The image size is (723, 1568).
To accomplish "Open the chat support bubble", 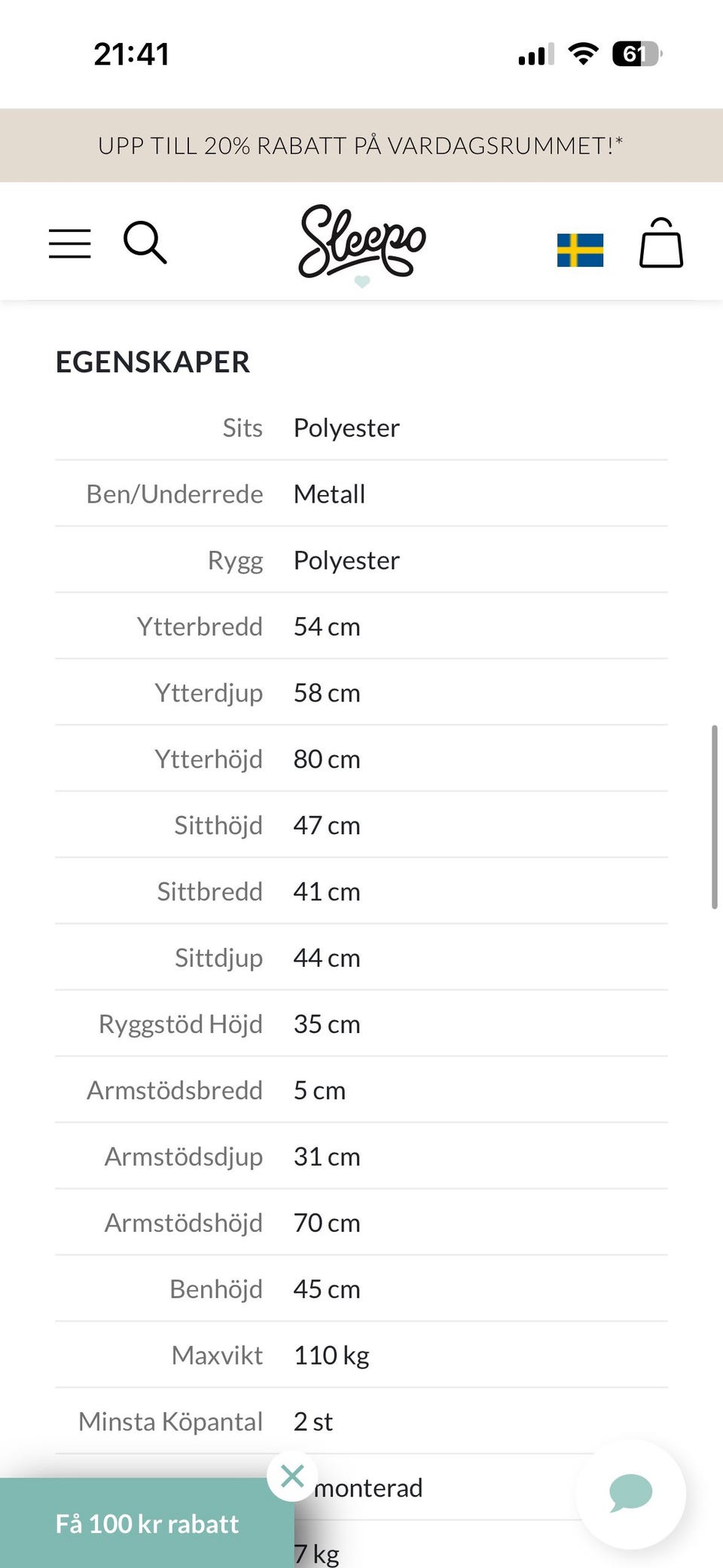I will (x=631, y=1493).
